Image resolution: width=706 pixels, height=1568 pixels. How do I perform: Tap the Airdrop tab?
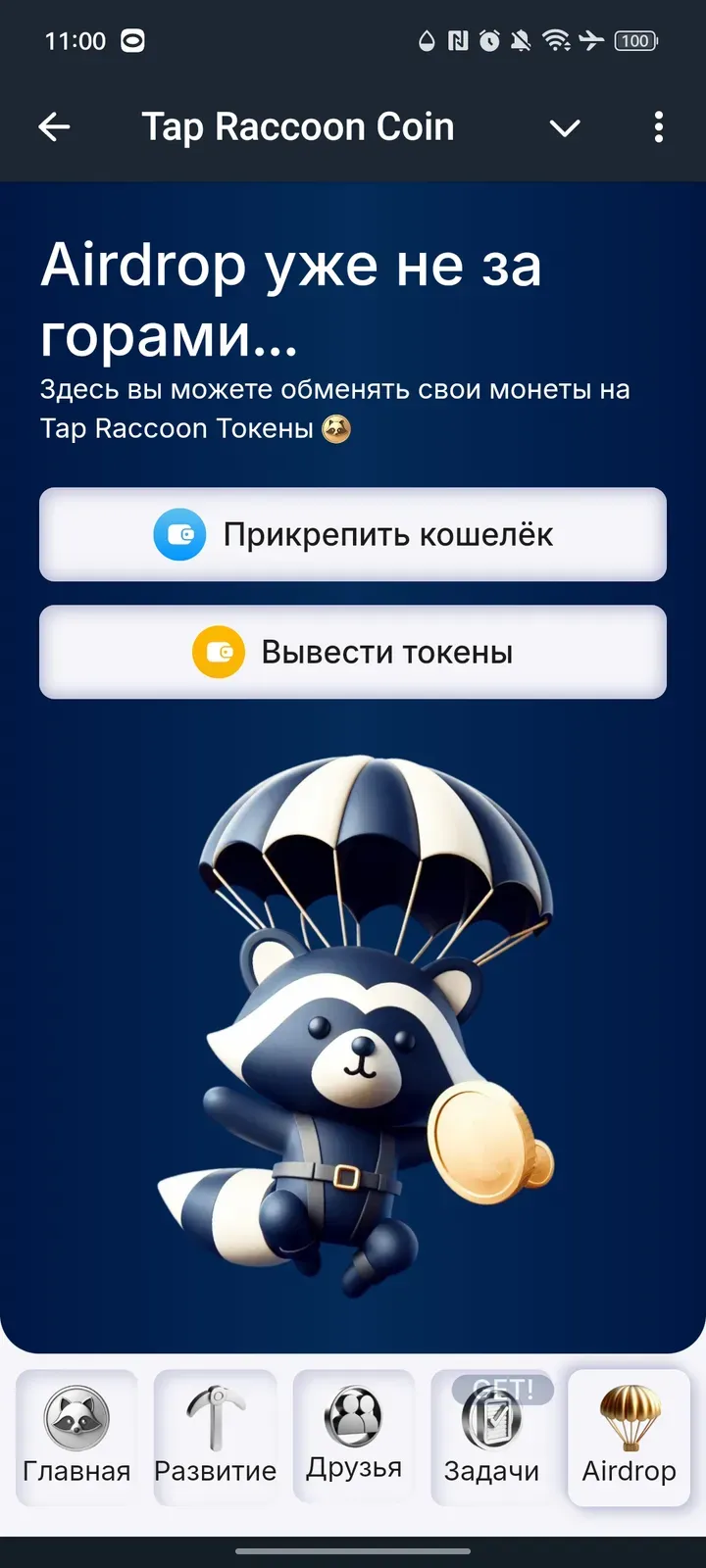pos(629,1437)
